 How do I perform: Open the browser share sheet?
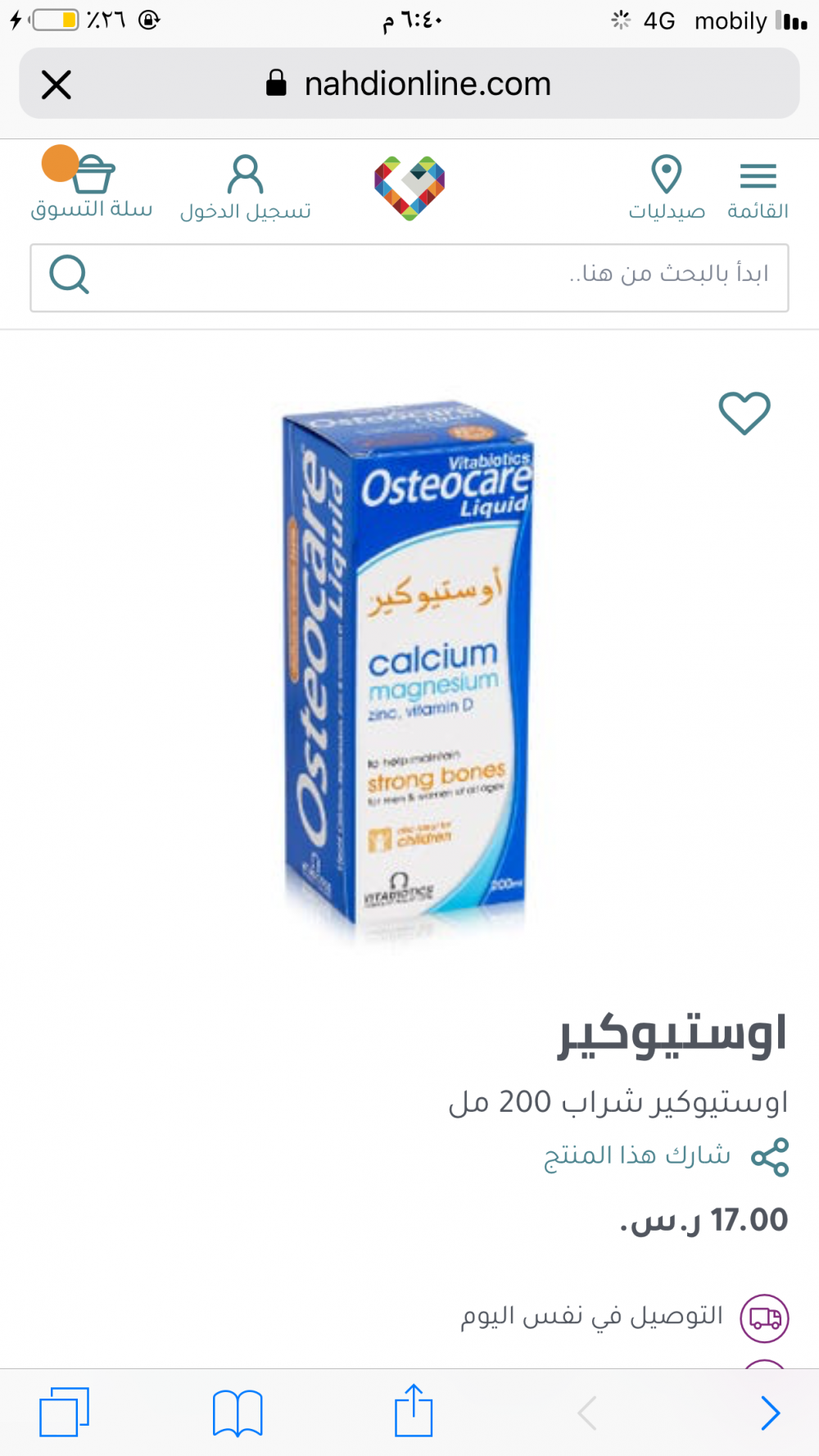tap(414, 1410)
